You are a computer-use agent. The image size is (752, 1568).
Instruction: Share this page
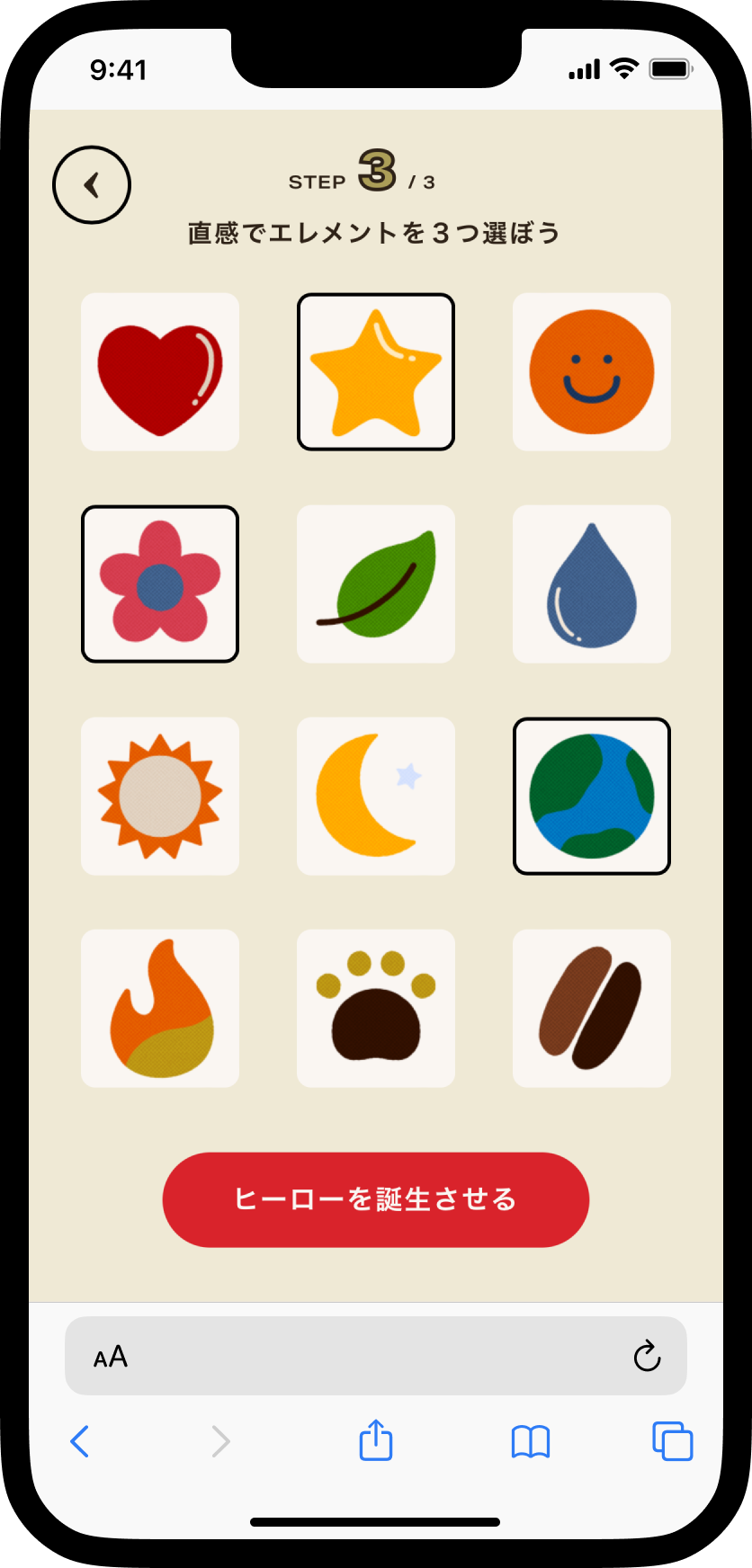pyautogui.click(x=376, y=1440)
